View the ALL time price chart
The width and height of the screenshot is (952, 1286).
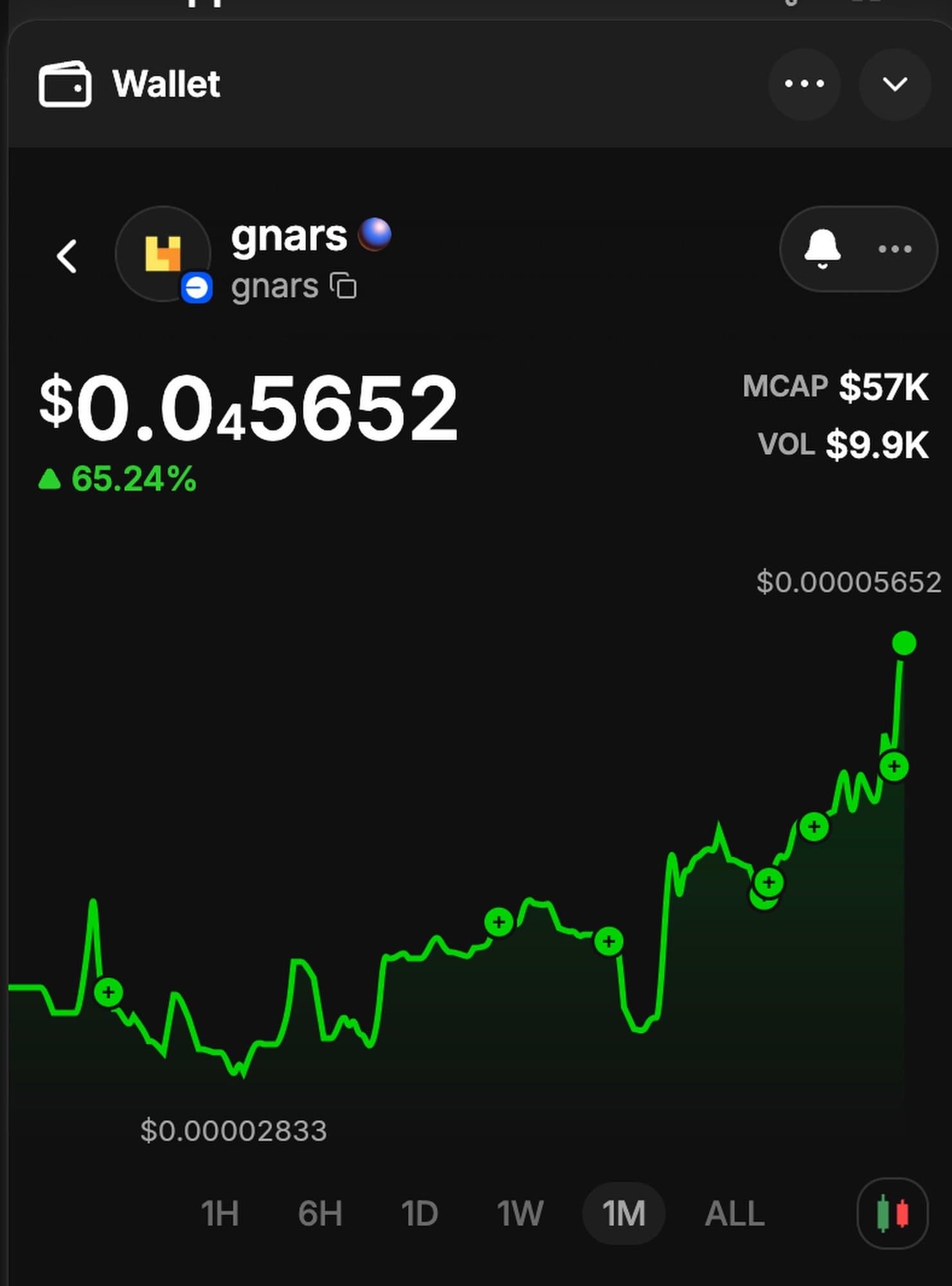pos(735,1213)
